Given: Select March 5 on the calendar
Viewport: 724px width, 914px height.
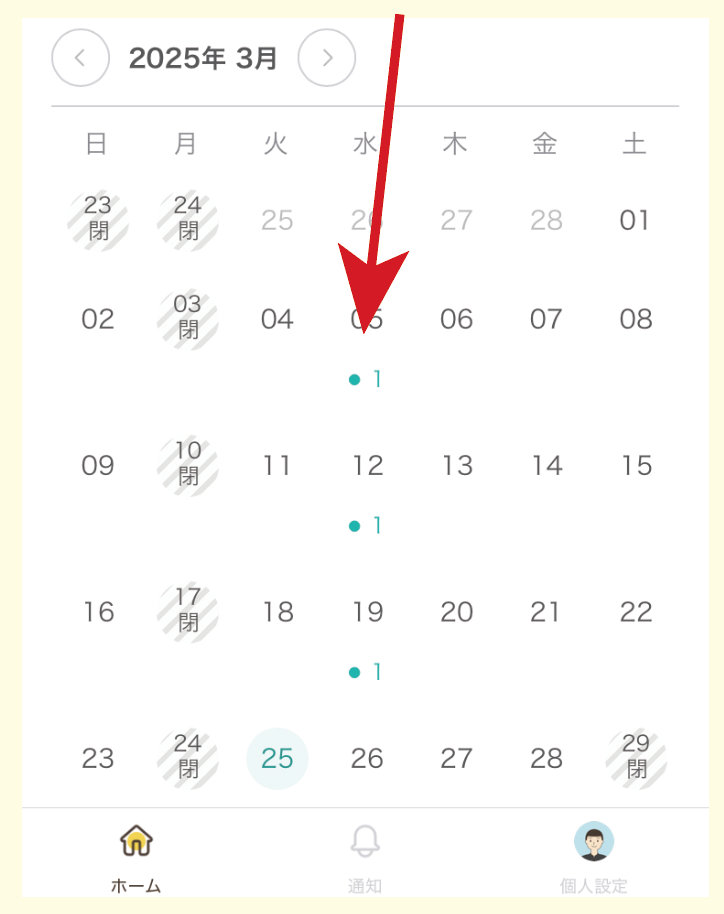Looking at the screenshot, I should point(367,320).
